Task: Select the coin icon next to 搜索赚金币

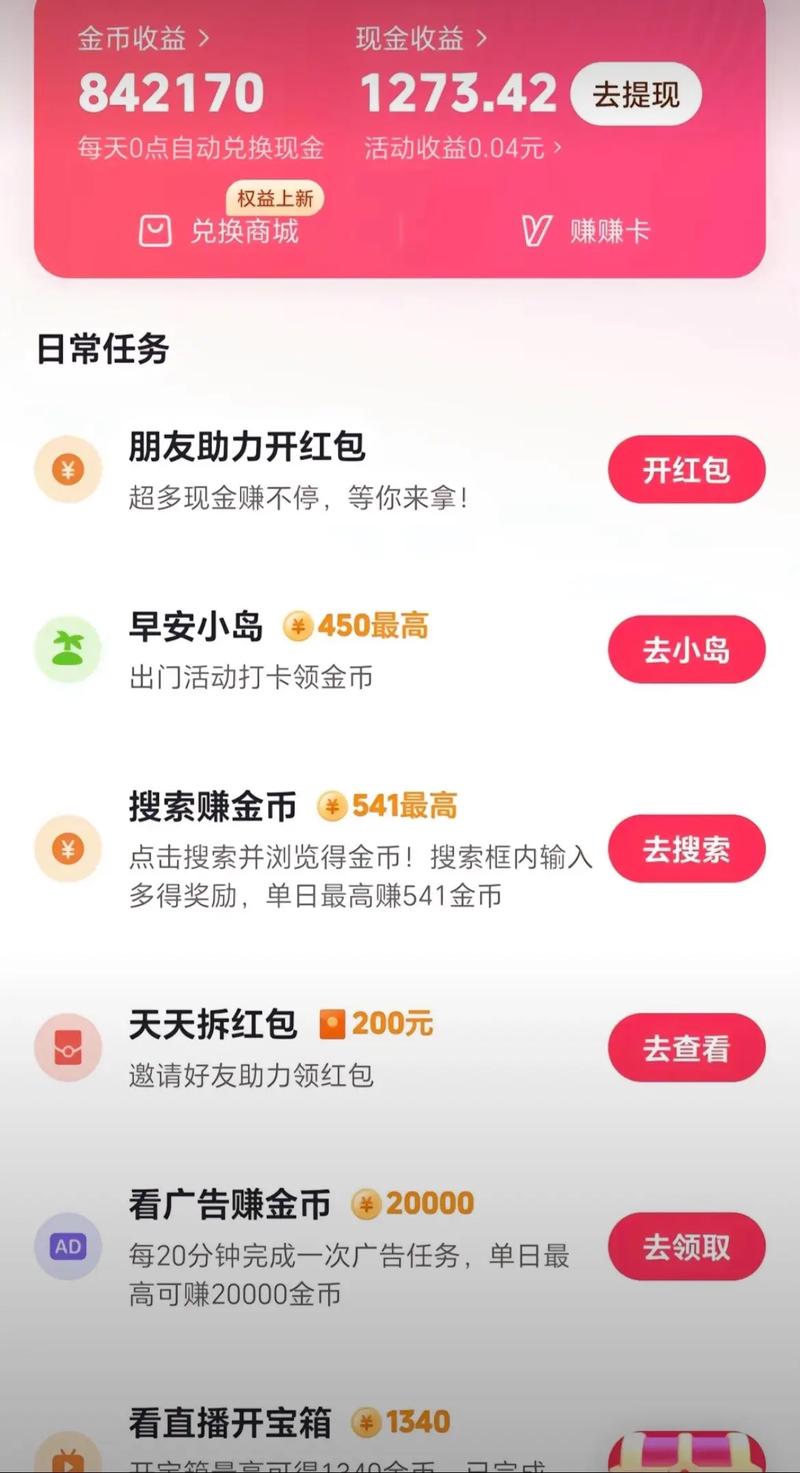Action: pos(68,849)
